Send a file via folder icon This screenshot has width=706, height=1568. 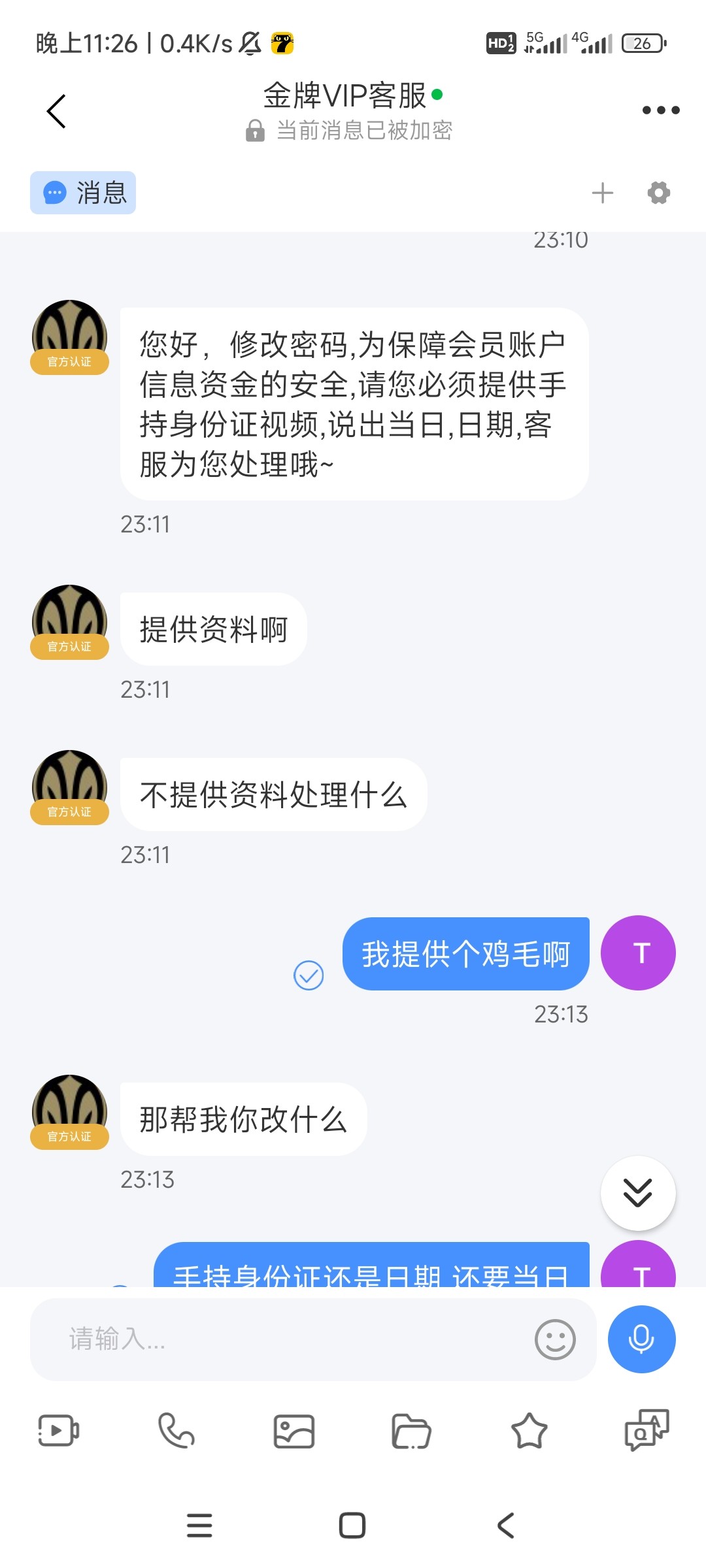click(x=411, y=1431)
